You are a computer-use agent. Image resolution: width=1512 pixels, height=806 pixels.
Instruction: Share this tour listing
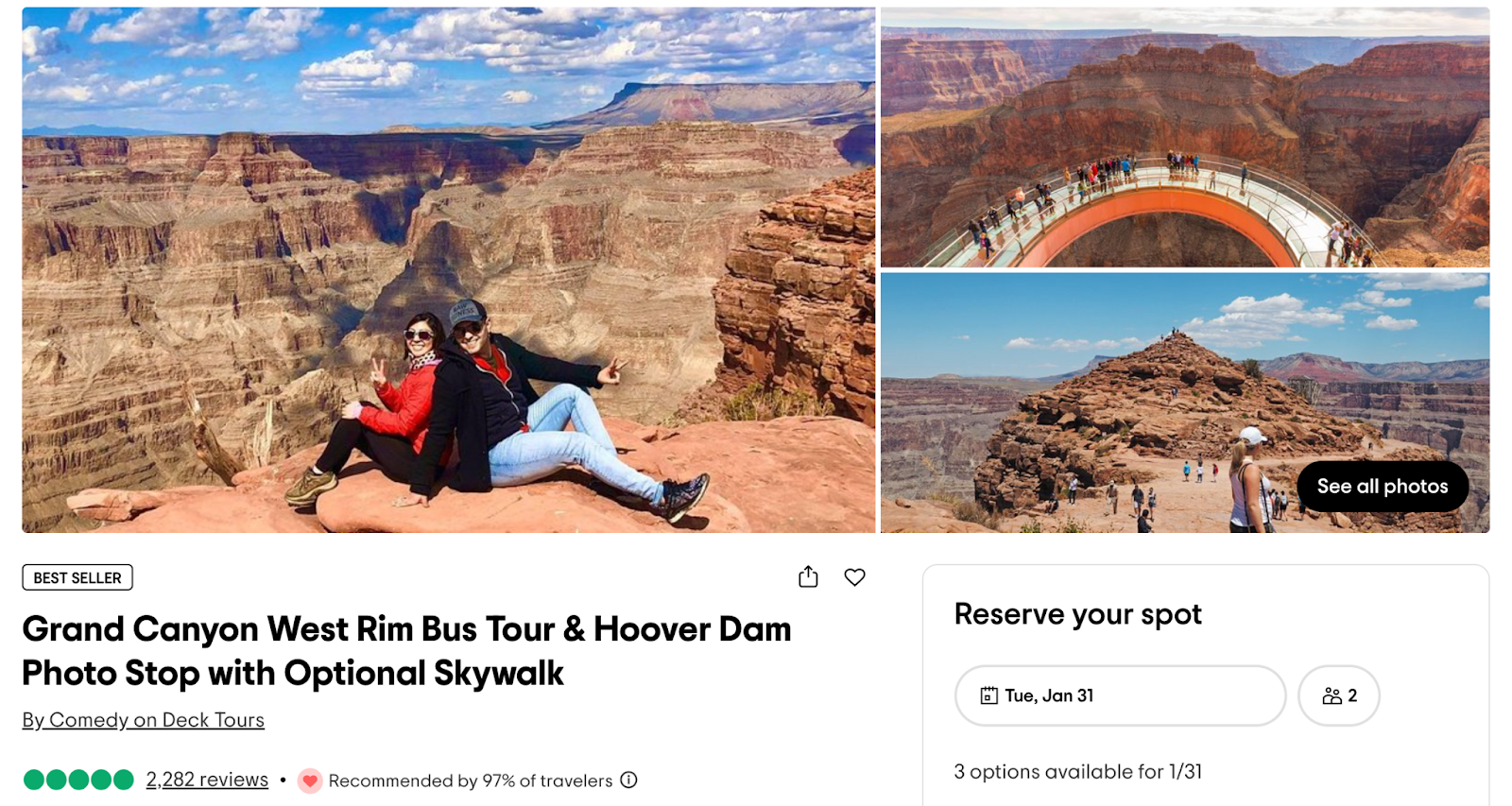808,576
